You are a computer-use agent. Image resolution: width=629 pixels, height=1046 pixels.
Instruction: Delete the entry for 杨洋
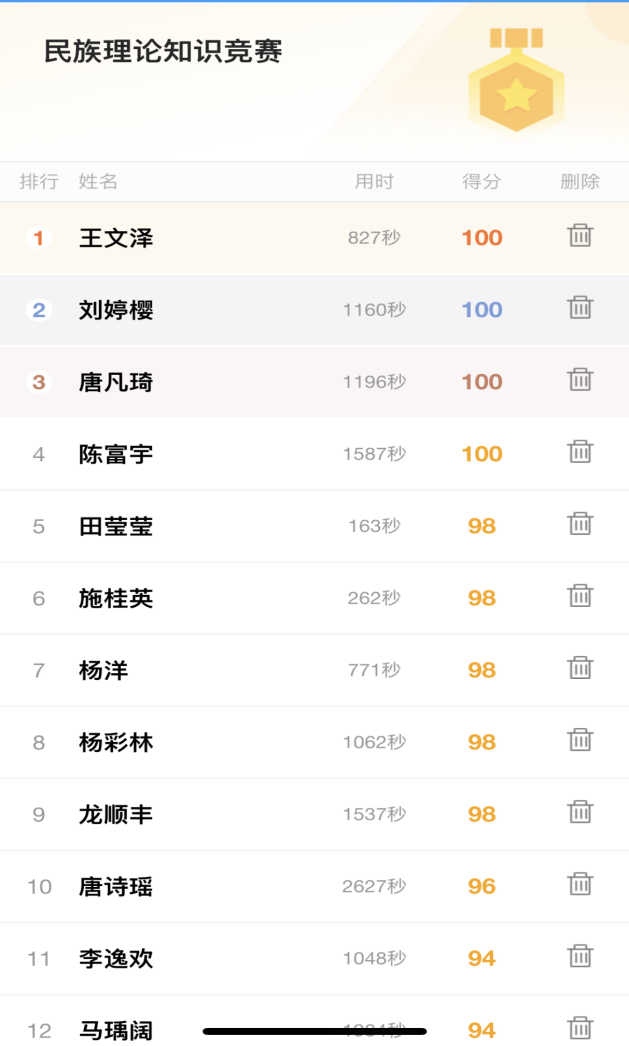click(580, 668)
